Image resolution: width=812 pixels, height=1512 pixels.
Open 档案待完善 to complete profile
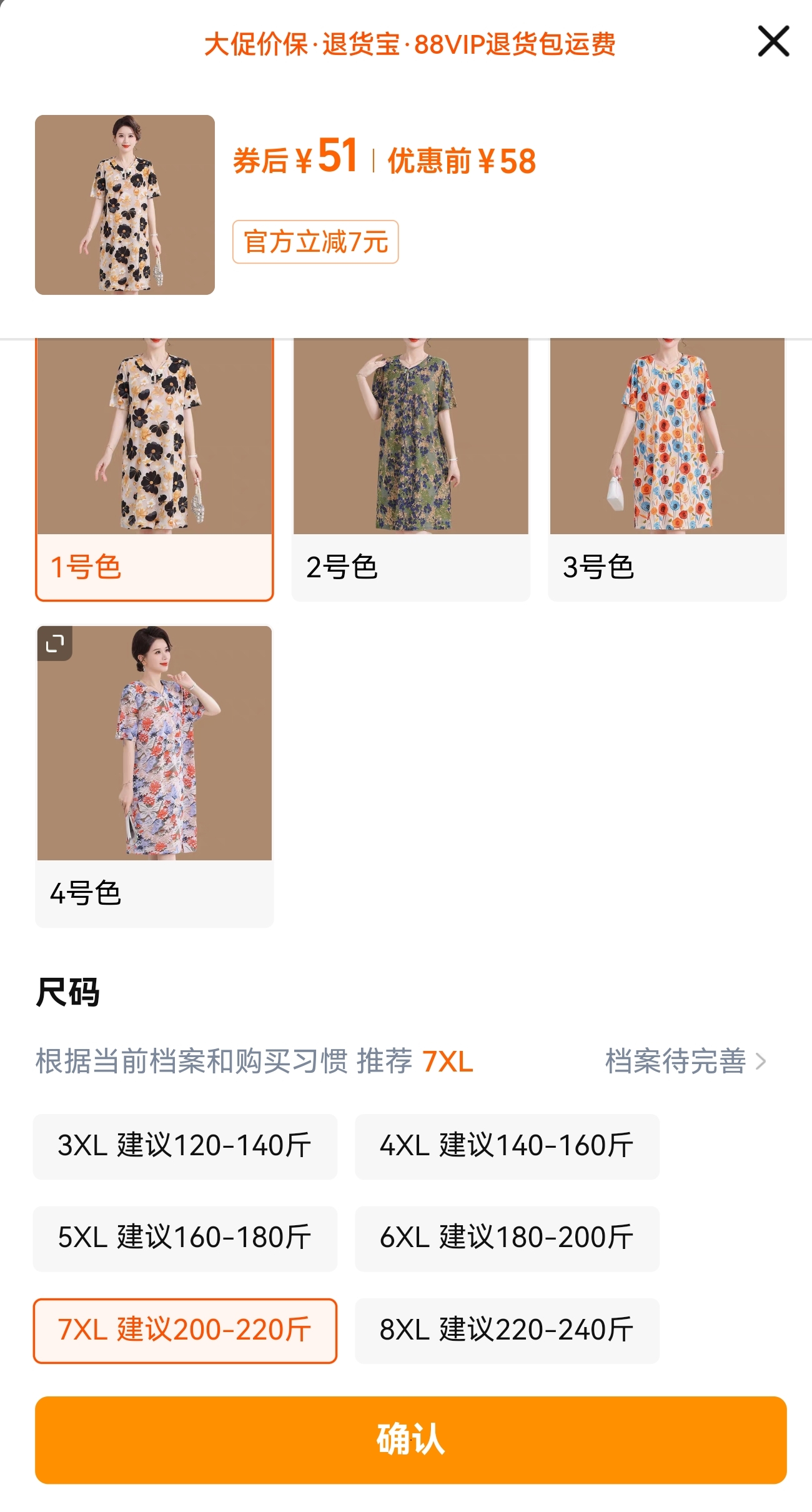[x=685, y=1061]
